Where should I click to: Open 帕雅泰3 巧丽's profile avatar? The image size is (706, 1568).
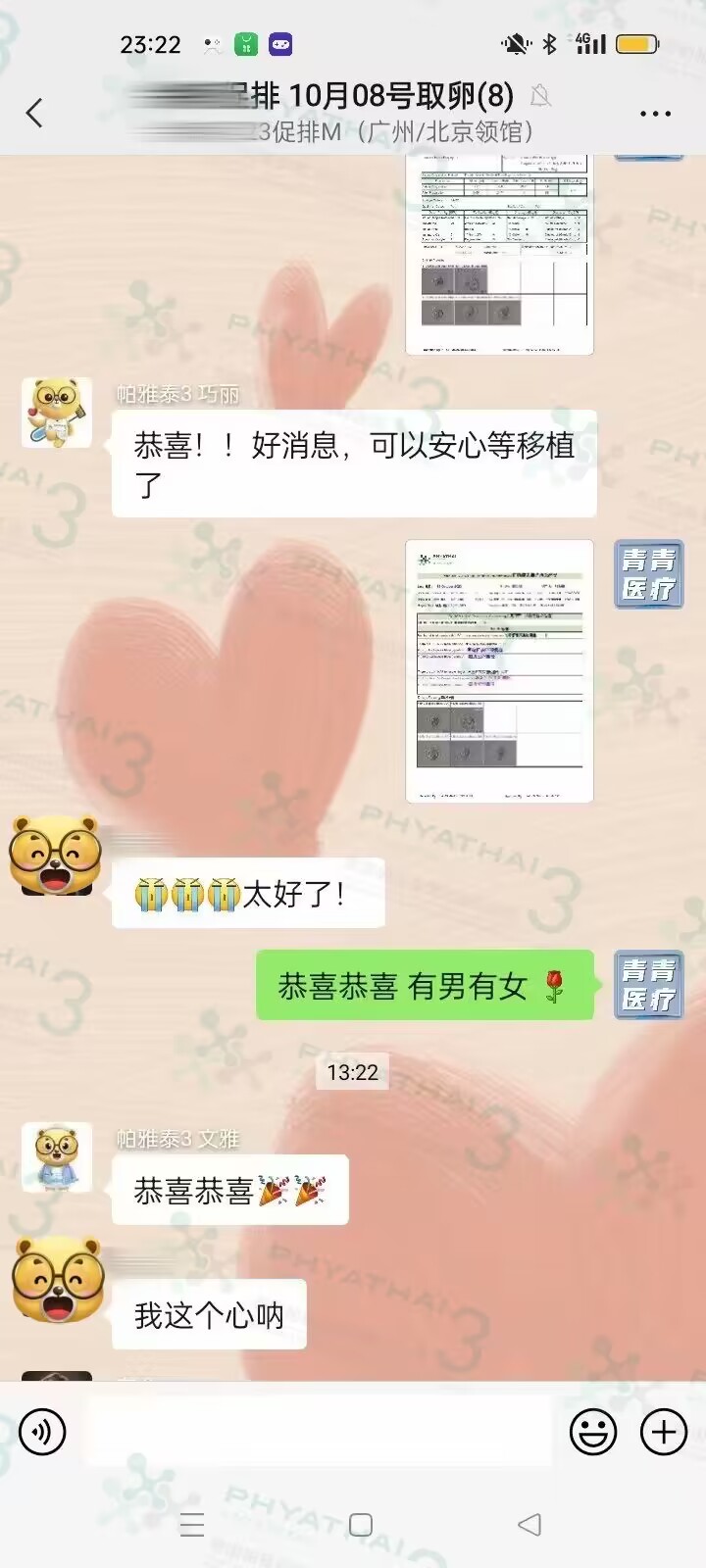pyautogui.click(x=57, y=413)
